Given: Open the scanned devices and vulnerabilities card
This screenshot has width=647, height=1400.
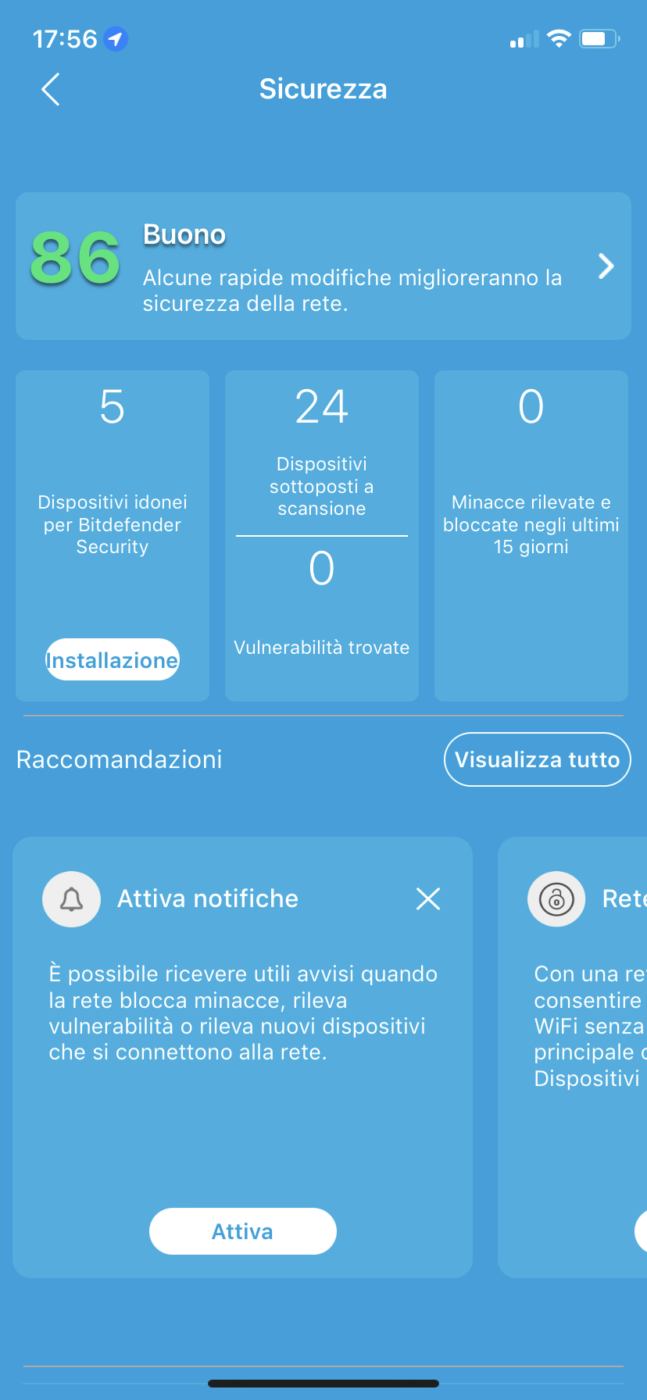Looking at the screenshot, I should point(321,535).
